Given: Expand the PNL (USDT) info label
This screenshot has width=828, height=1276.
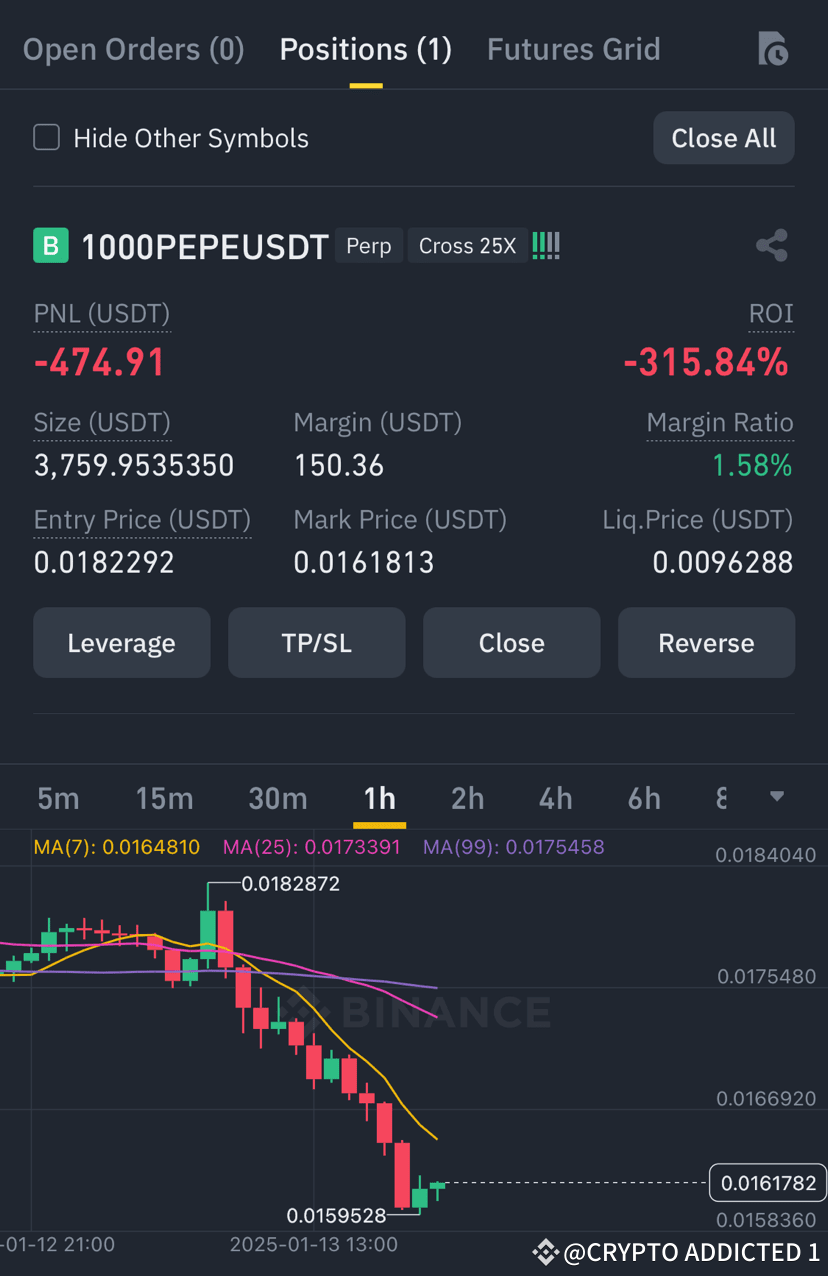Looking at the screenshot, I should 101,313.
